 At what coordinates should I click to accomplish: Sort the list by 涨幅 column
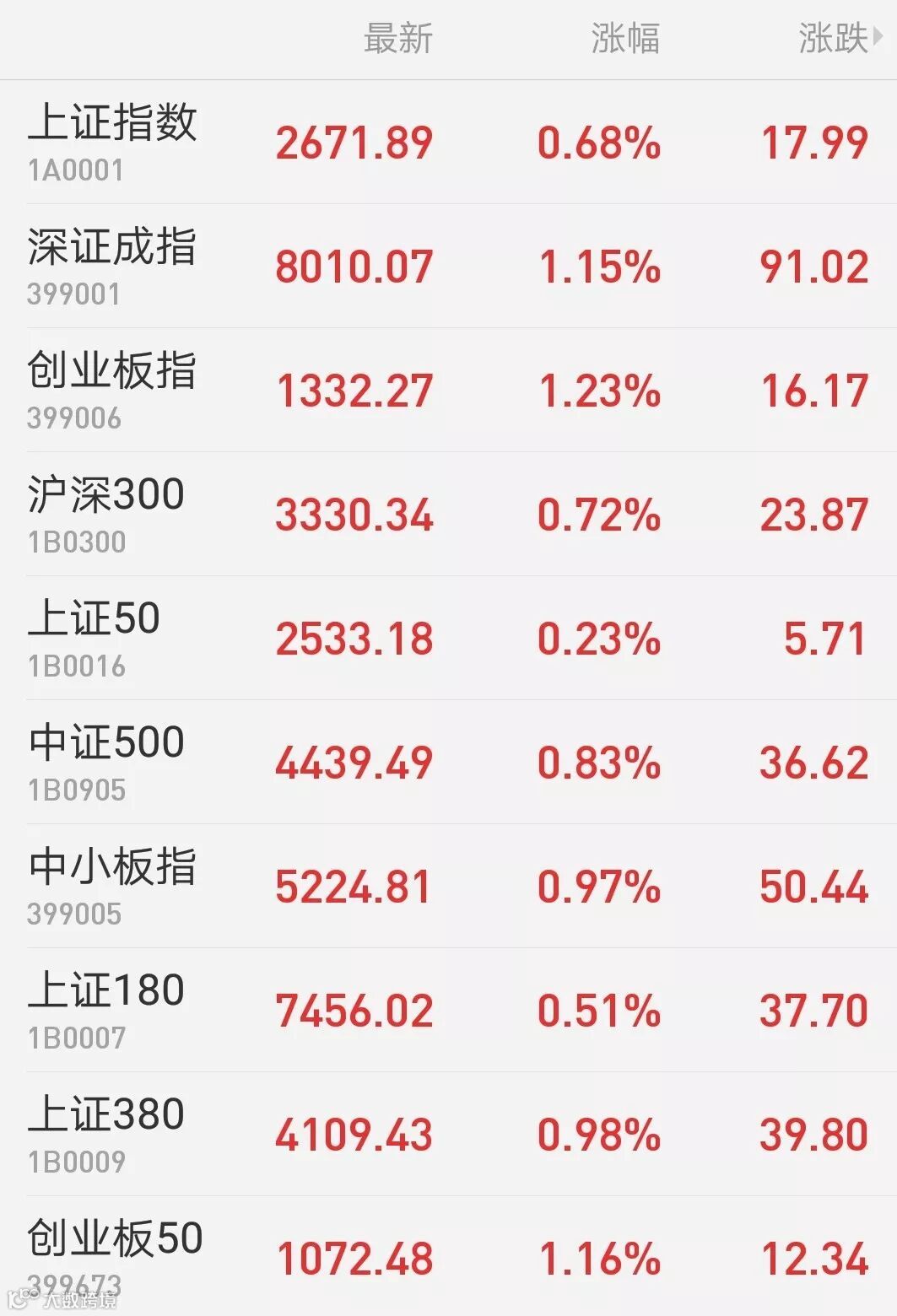coord(624,39)
